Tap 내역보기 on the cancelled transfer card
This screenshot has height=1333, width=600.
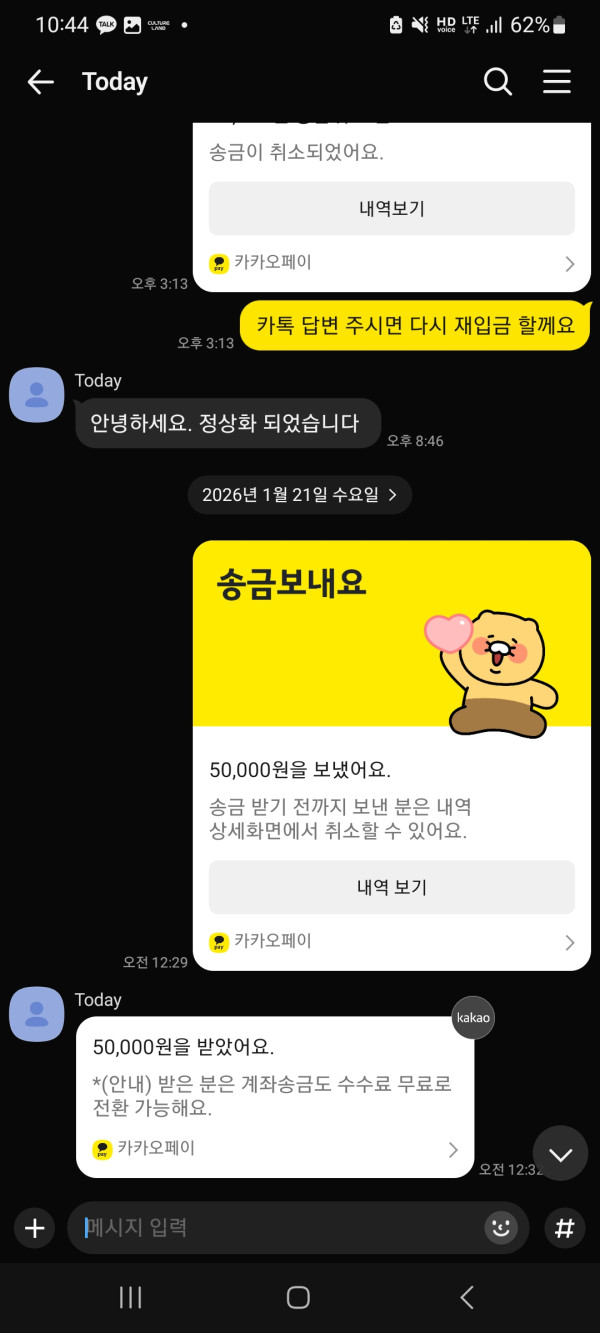tap(391, 209)
